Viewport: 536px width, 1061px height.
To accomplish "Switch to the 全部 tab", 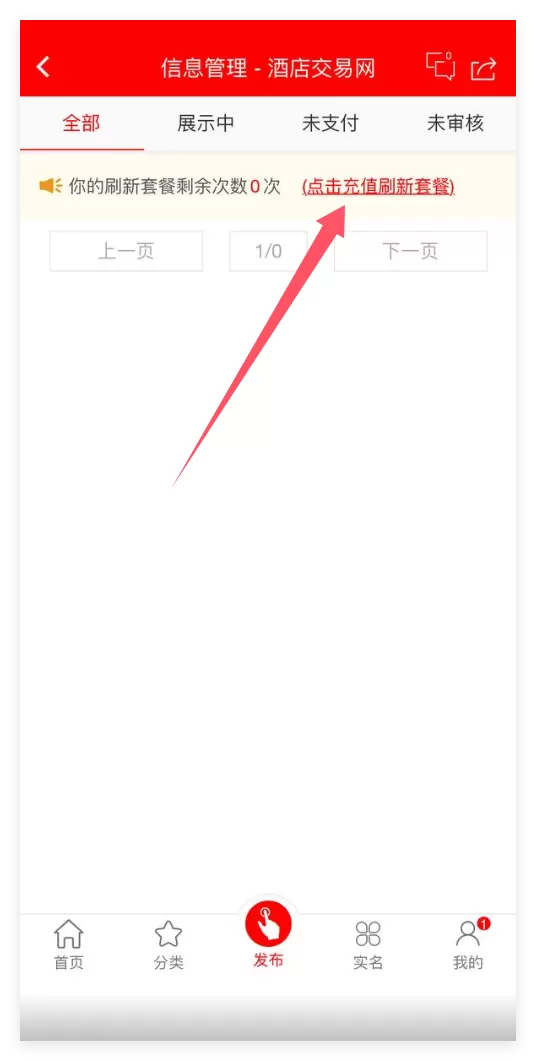I will pyautogui.click(x=82, y=123).
